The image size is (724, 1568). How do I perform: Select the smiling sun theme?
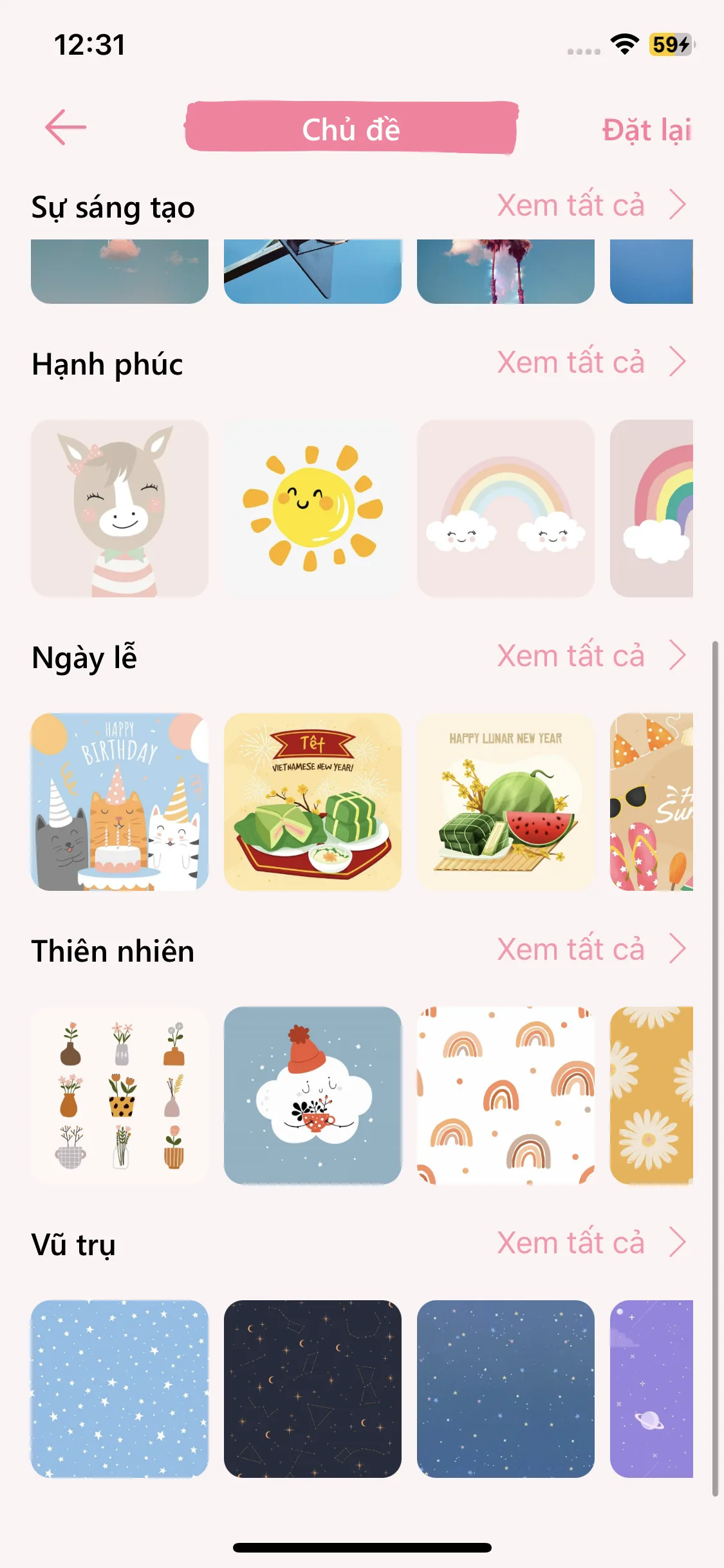[313, 508]
